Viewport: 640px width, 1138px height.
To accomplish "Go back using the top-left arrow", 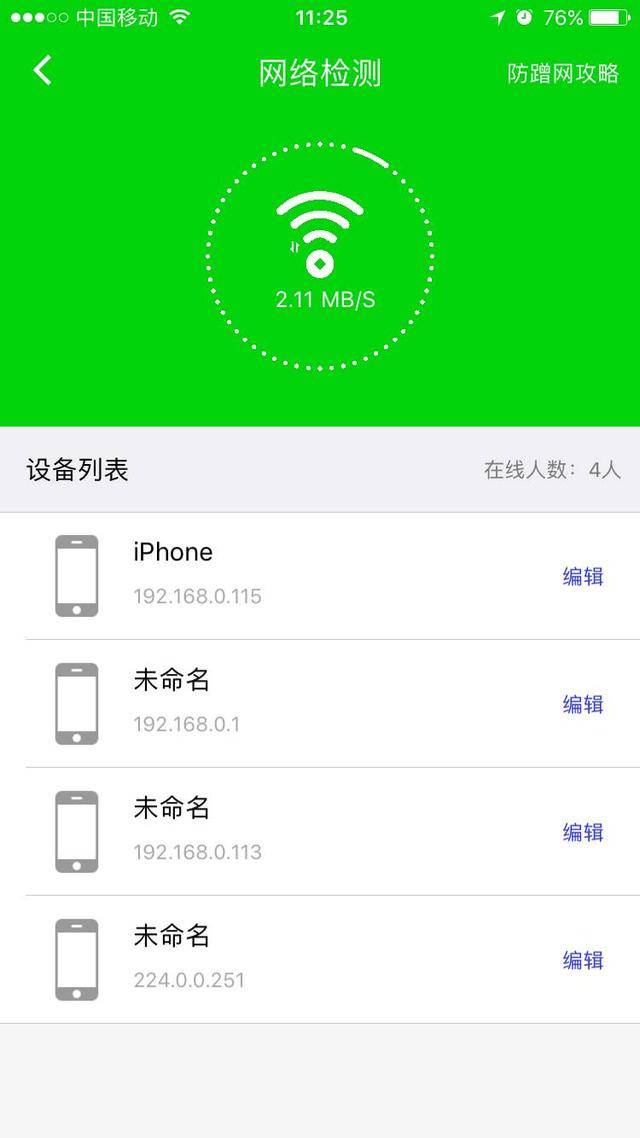I will [42, 71].
